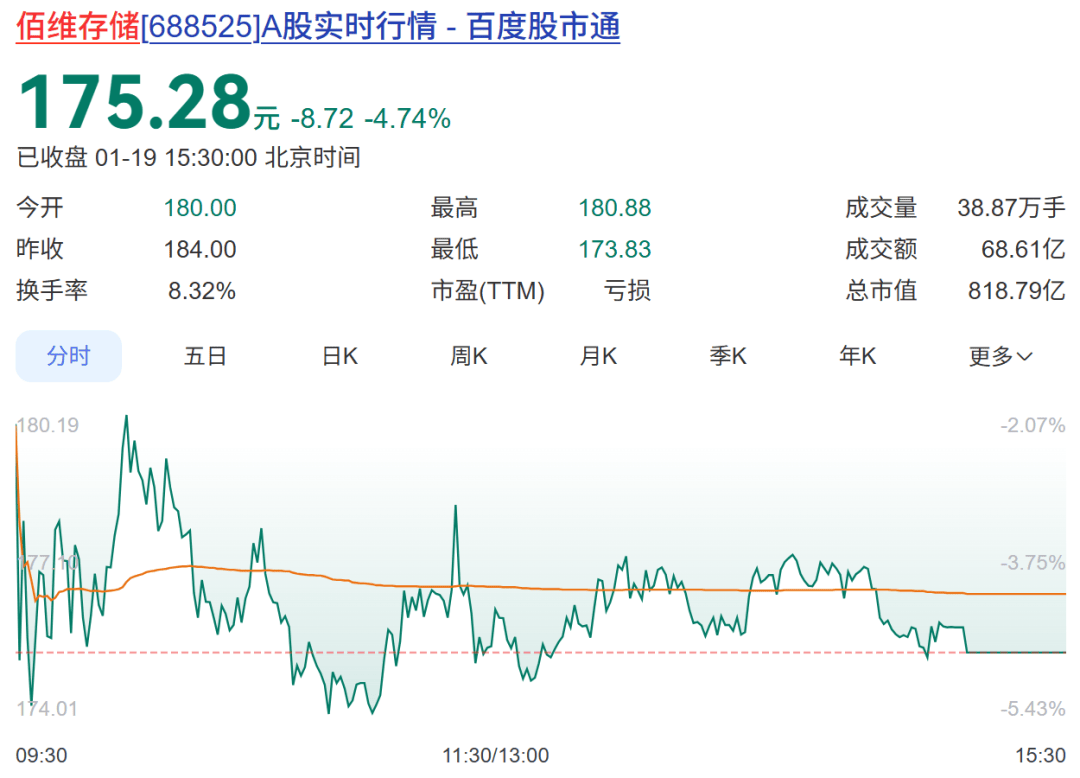Image resolution: width=1080 pixels, height=778 pixels.
Task: Show the 周K chart
Action: click(468, 356)
